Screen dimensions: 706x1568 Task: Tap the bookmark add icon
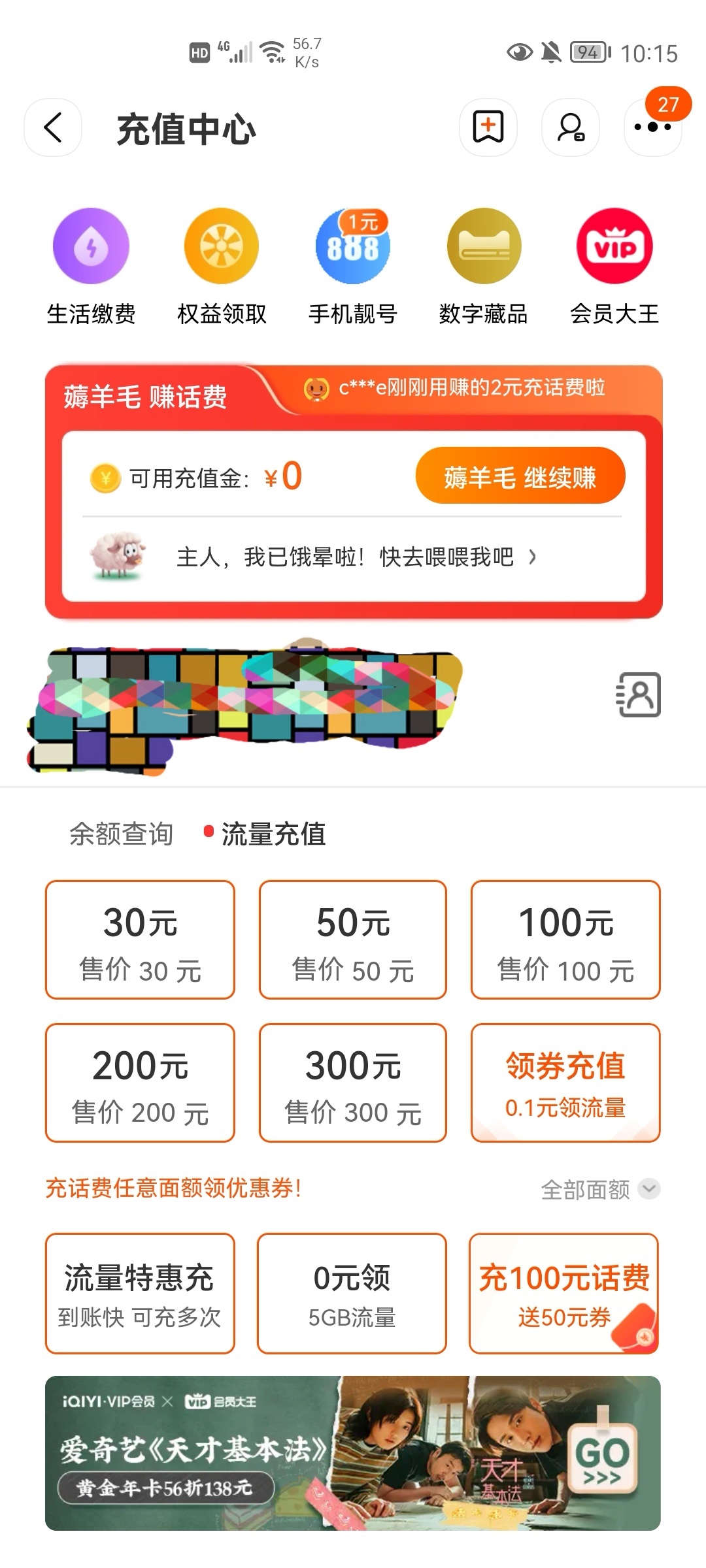click(x=488, y=127)
